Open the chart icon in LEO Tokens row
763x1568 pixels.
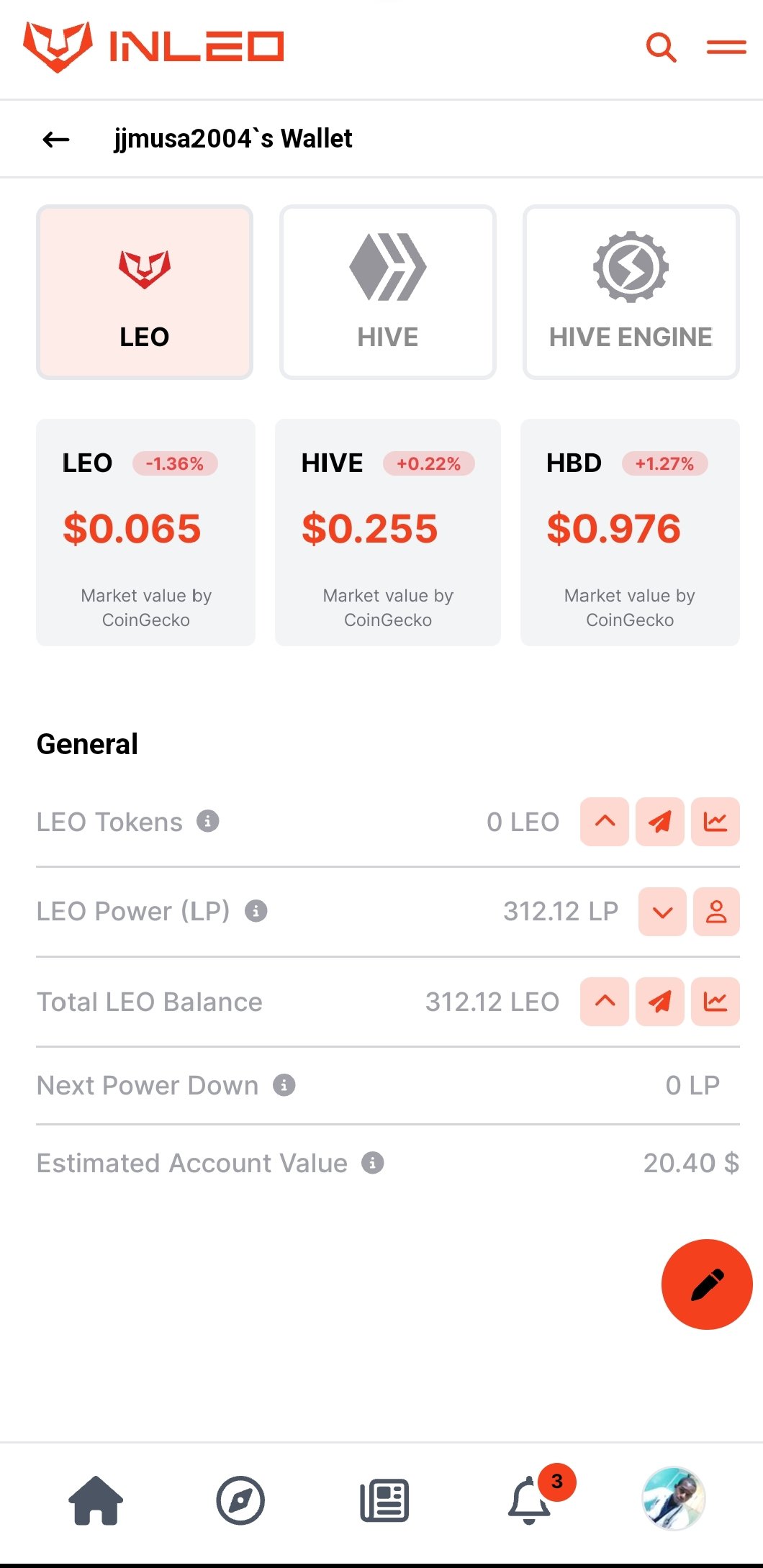point(715,822)
